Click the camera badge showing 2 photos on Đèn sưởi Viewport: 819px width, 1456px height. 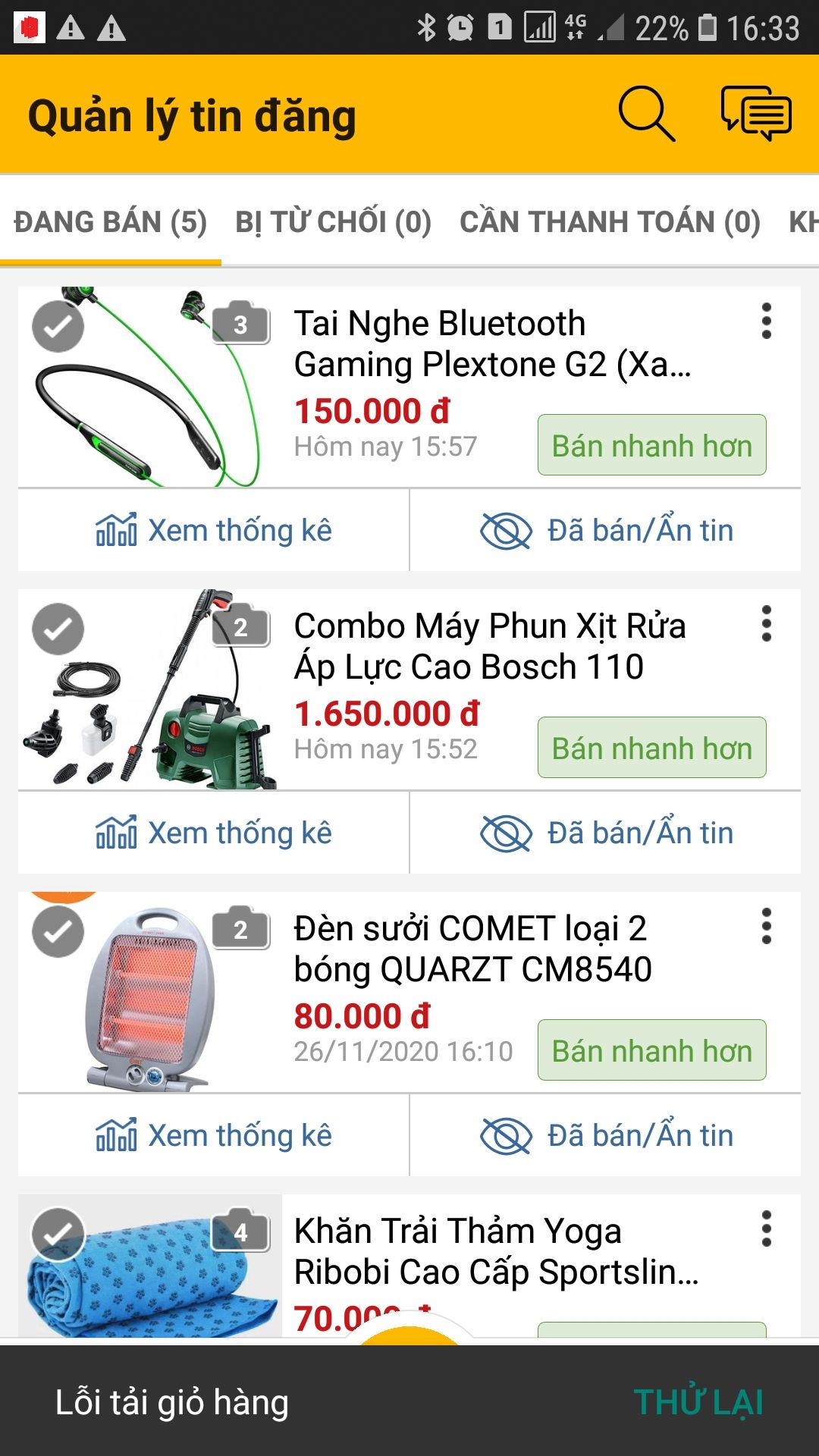click(x=241, y=930)
